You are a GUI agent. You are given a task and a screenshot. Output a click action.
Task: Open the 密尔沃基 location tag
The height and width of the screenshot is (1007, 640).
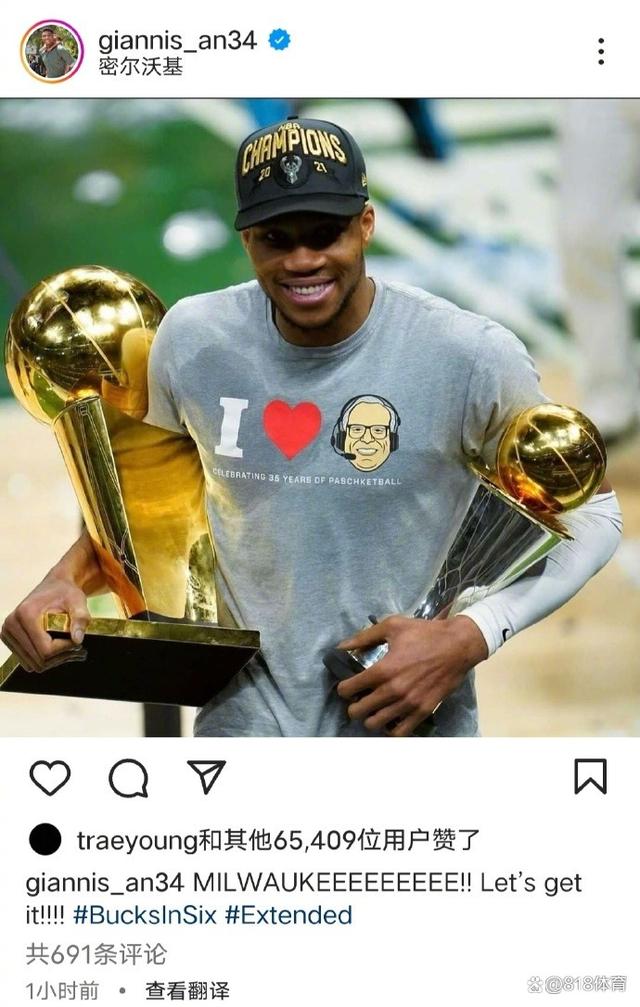(x=140, y=68)
